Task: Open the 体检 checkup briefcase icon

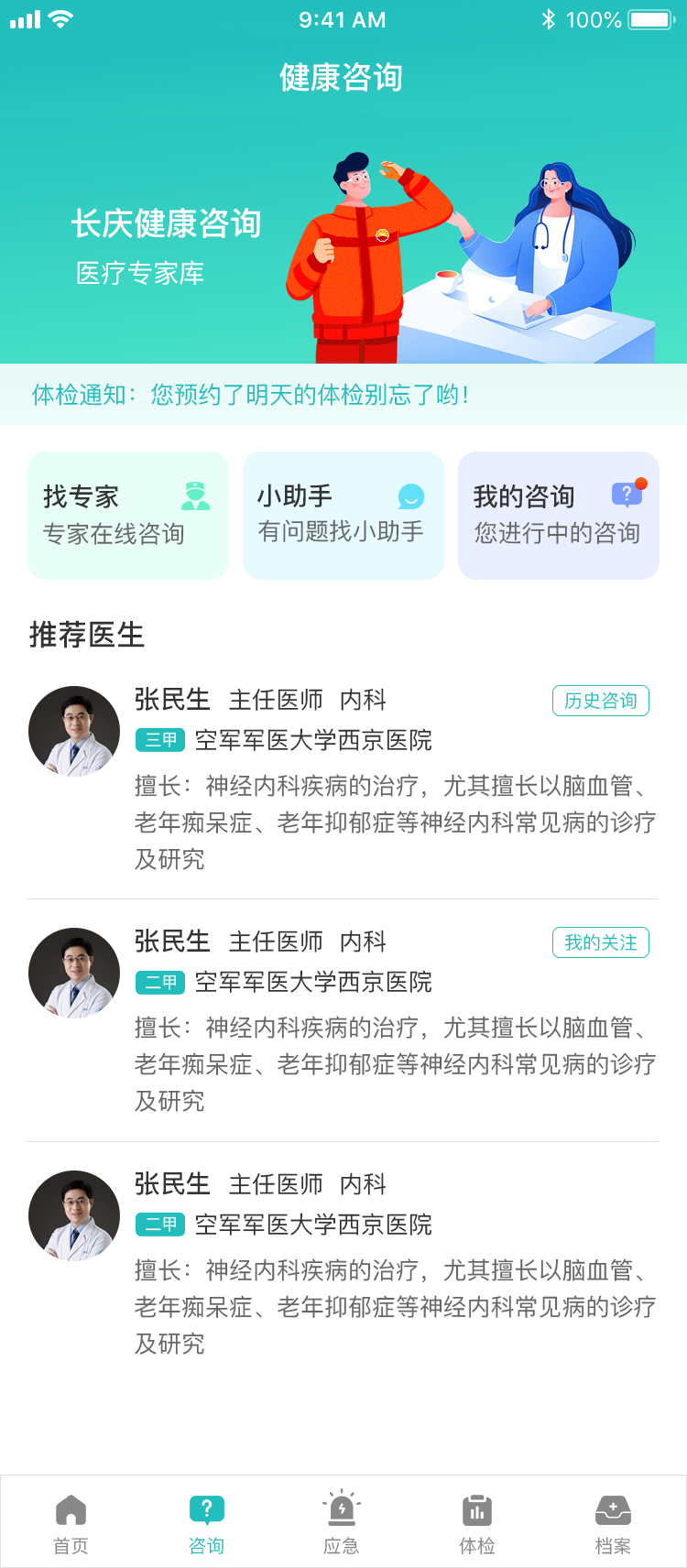Action: (x=477, y=1508)
